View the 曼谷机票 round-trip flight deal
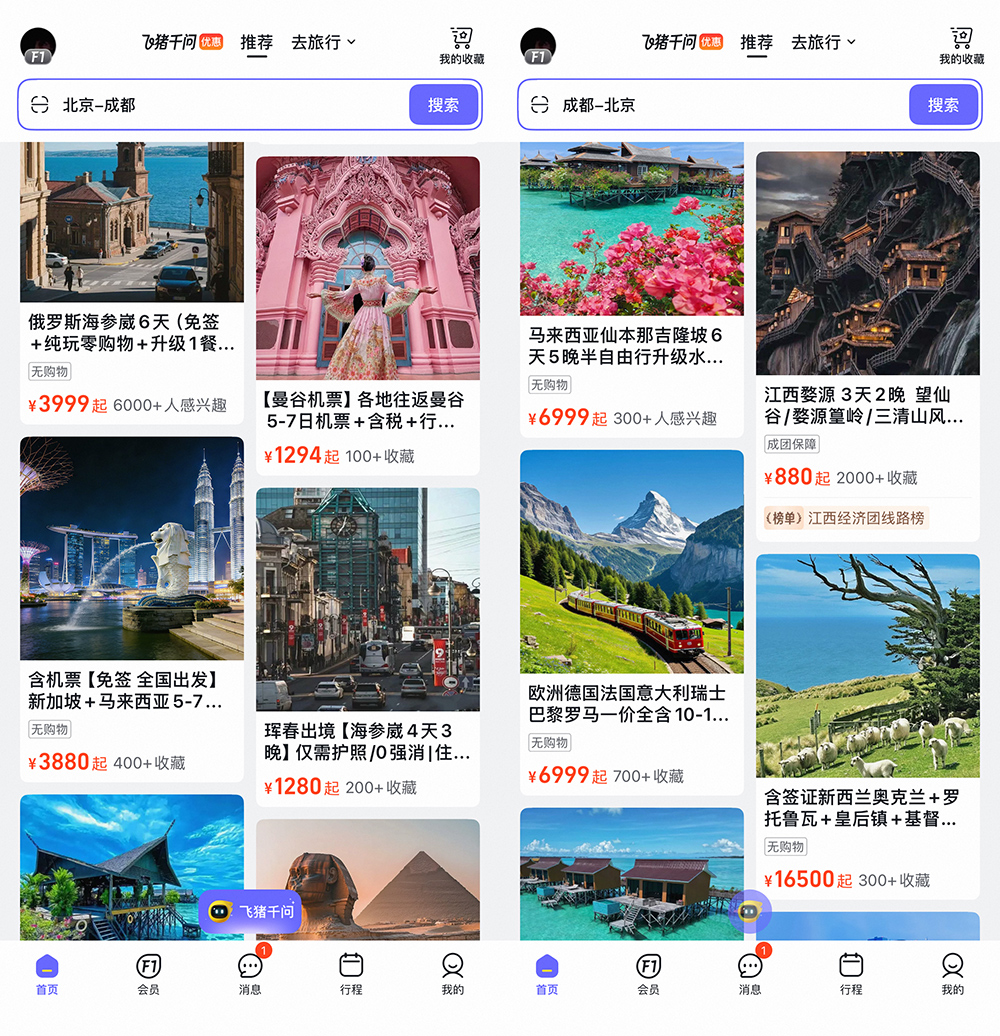The image size is (1000, 1036). coord(367,410)
